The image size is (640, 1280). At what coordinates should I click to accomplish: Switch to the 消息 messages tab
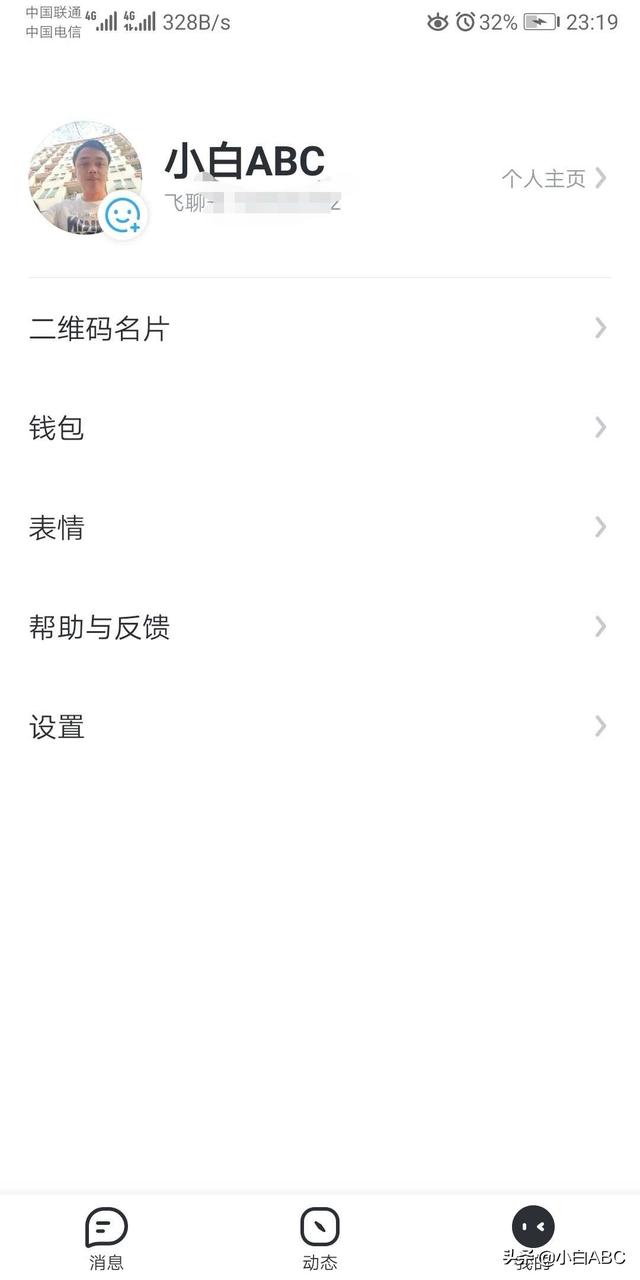pos(107,1238)
